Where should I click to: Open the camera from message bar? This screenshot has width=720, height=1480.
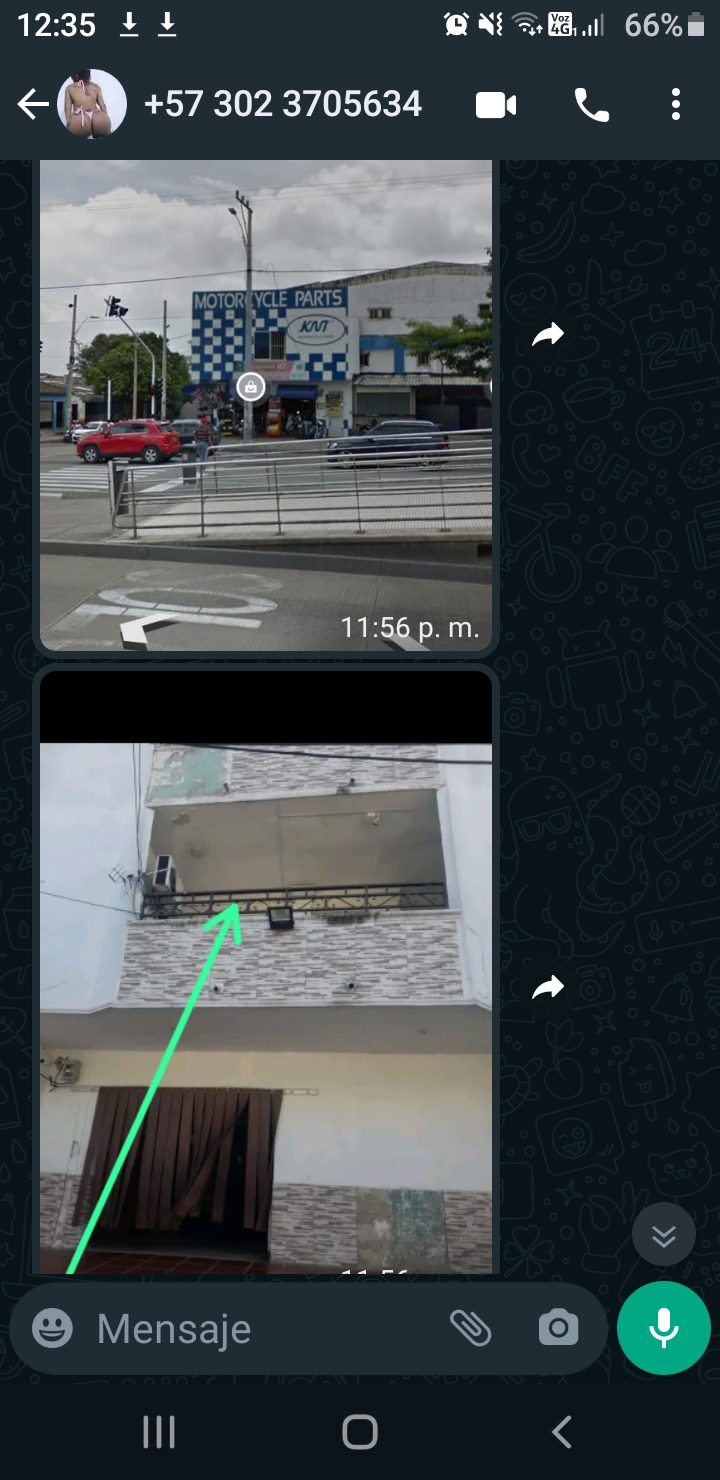pyautogui.click(x=558, y=1329)
